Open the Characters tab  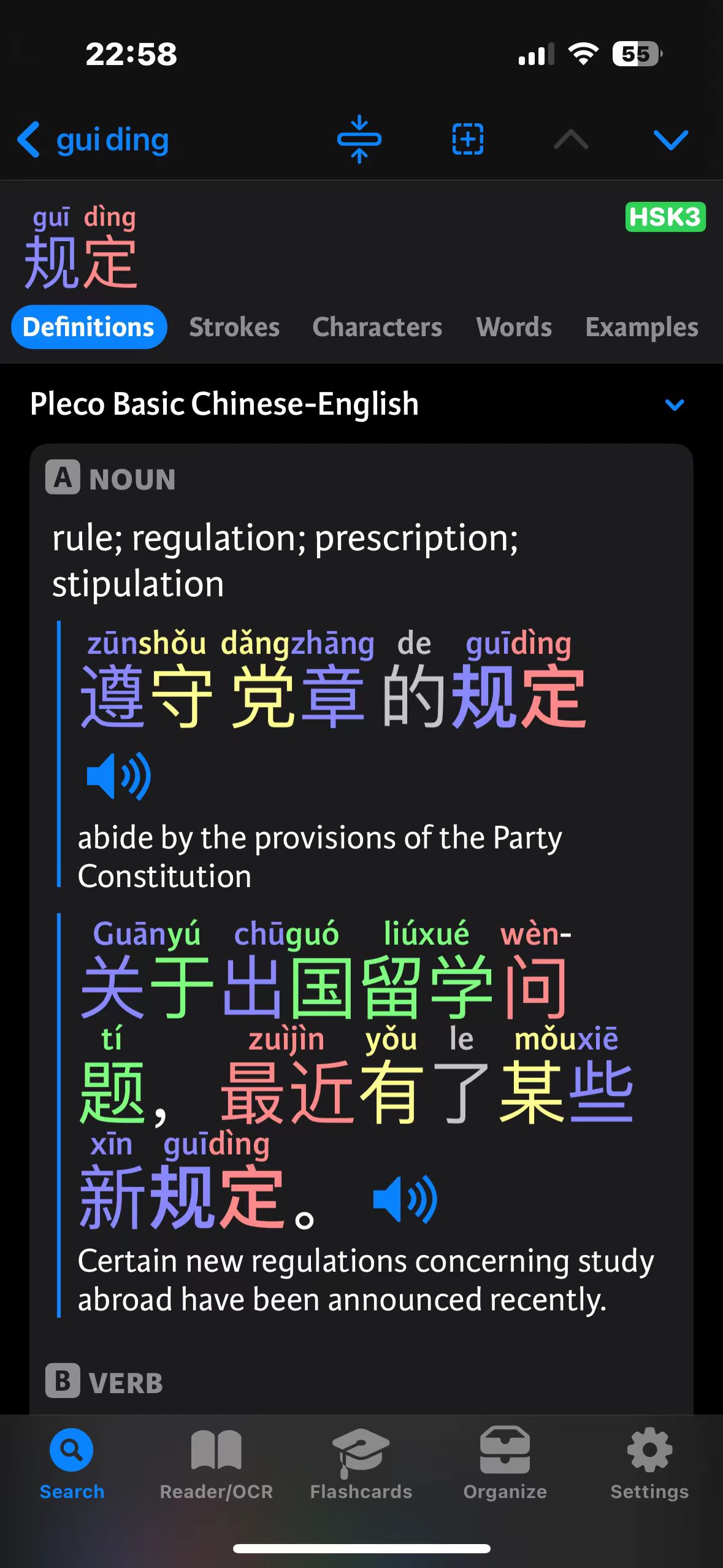click(x=377, y=327)
